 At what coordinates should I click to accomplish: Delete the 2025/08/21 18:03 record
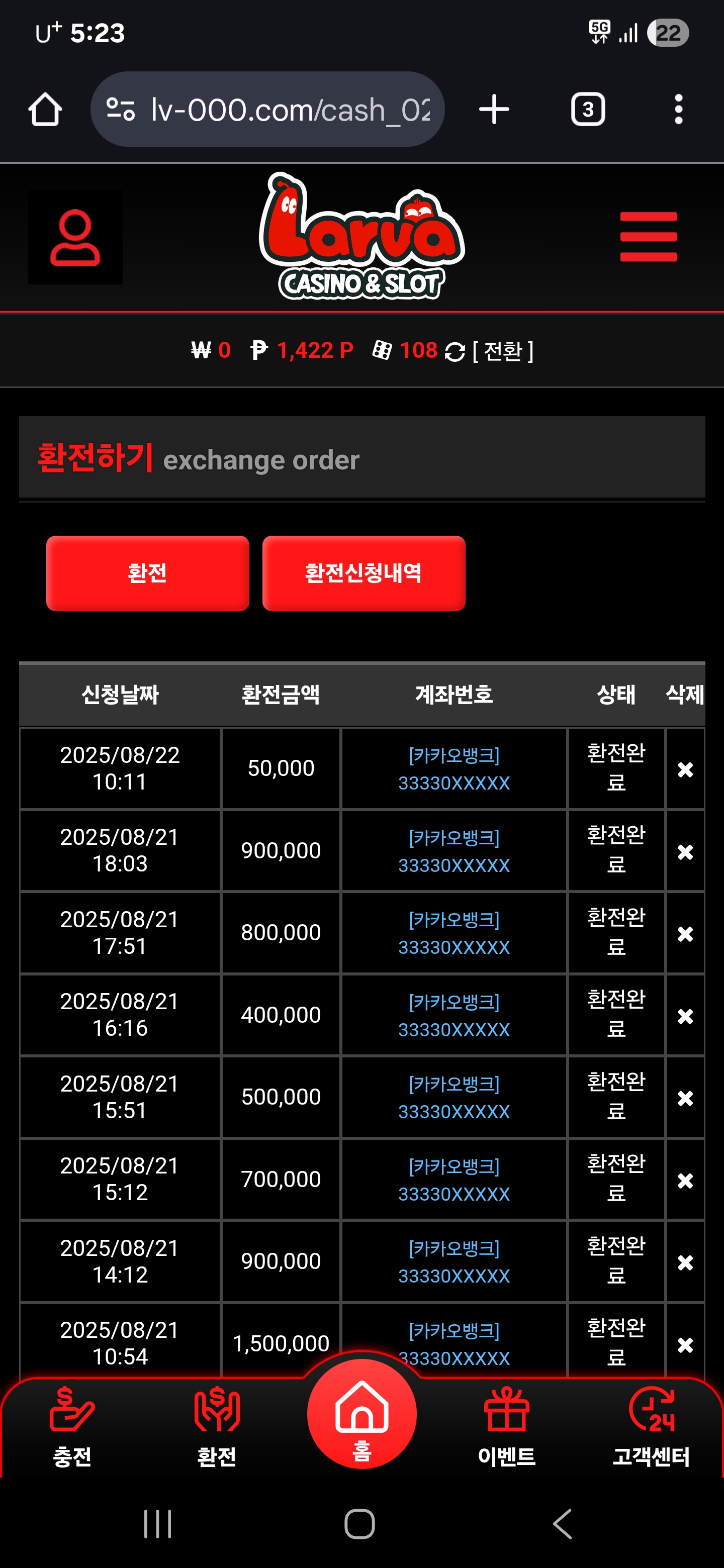[685, 851]
